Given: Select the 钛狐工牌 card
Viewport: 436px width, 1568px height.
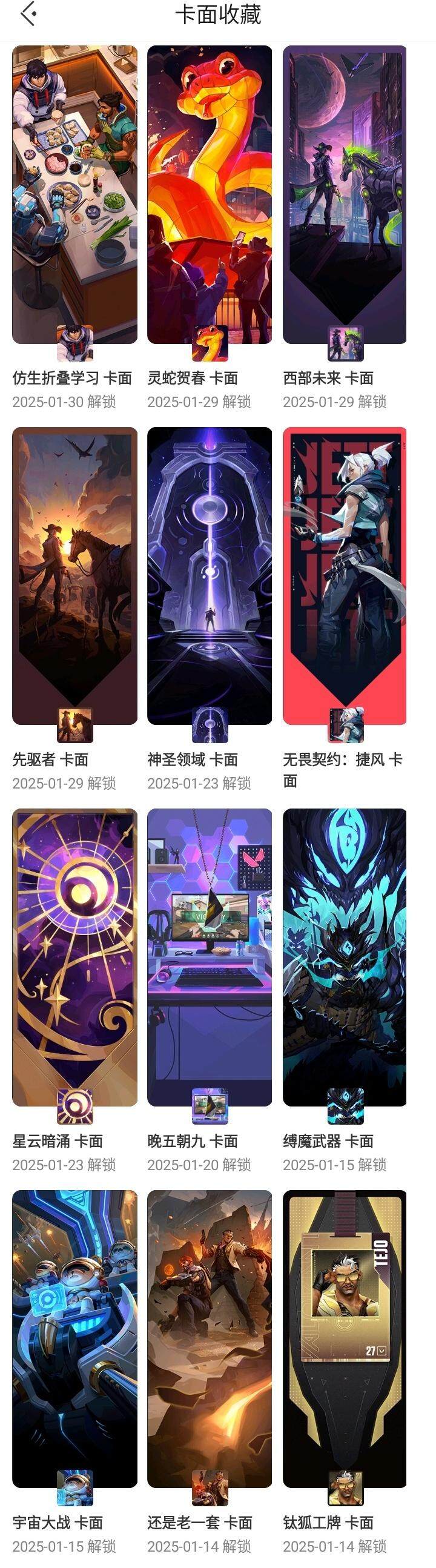Looking at the screenshot, I should (x=345, y=1338).
